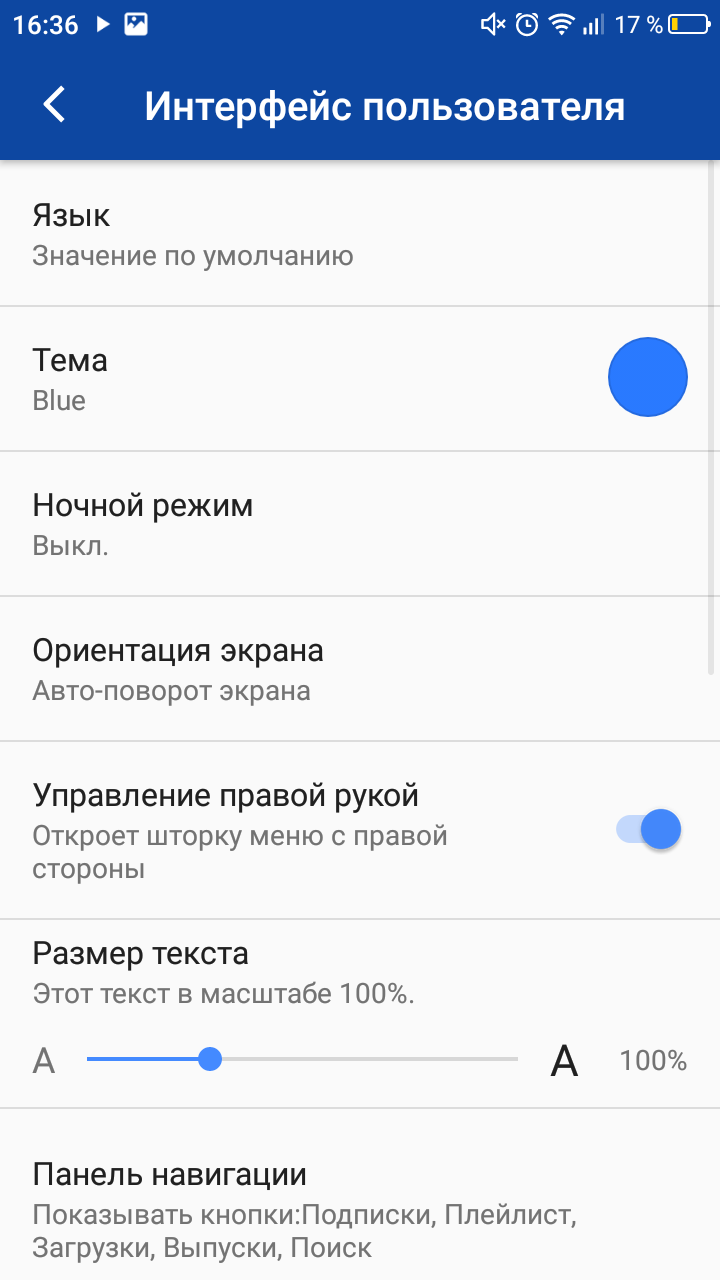The width and height of the screenshot is (720, 1280).
Task: Open Ориентация экрана options
Action: (x=360, y=669)
